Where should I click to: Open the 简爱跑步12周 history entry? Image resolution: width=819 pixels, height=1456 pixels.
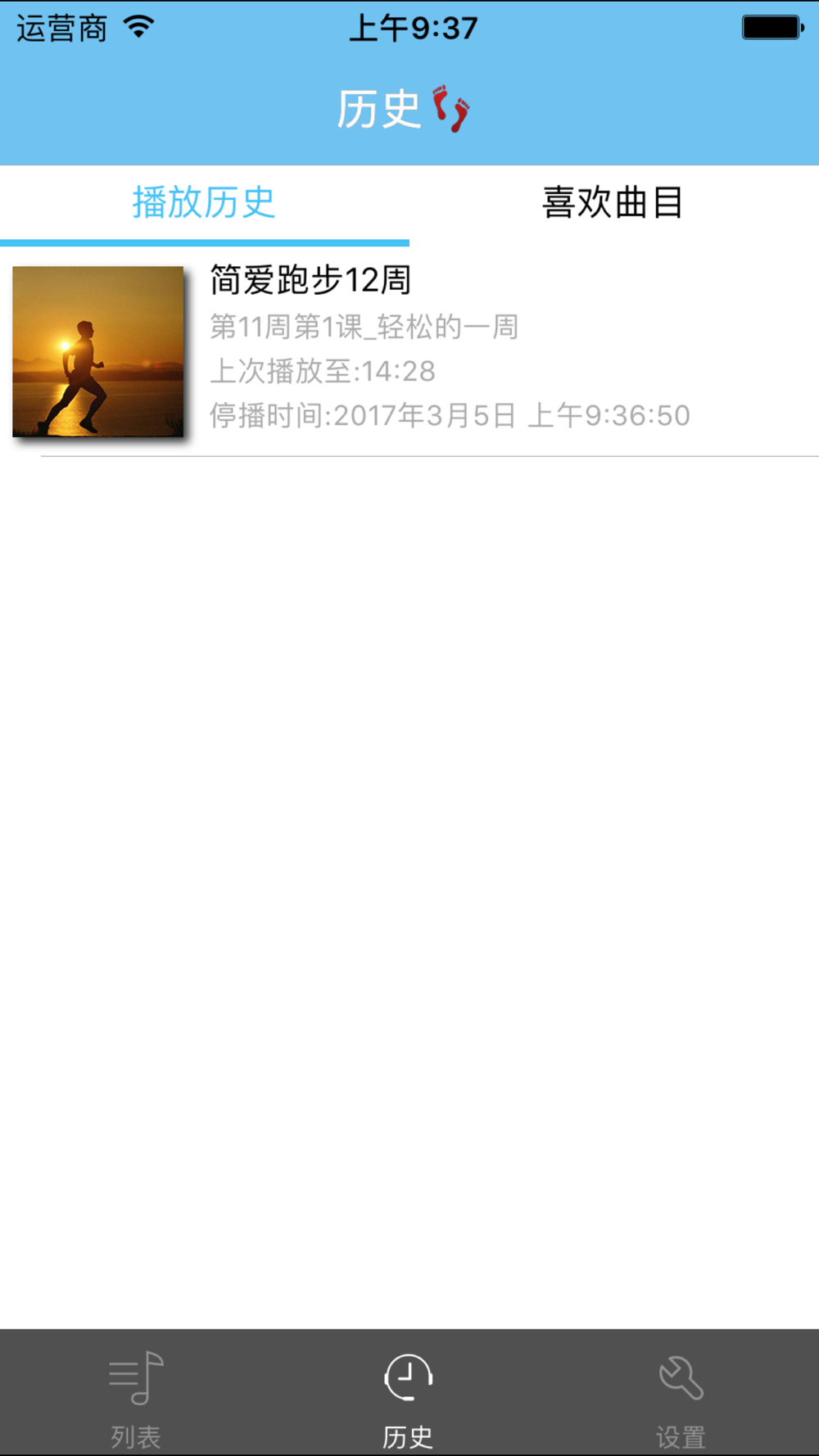coord(409,351)
